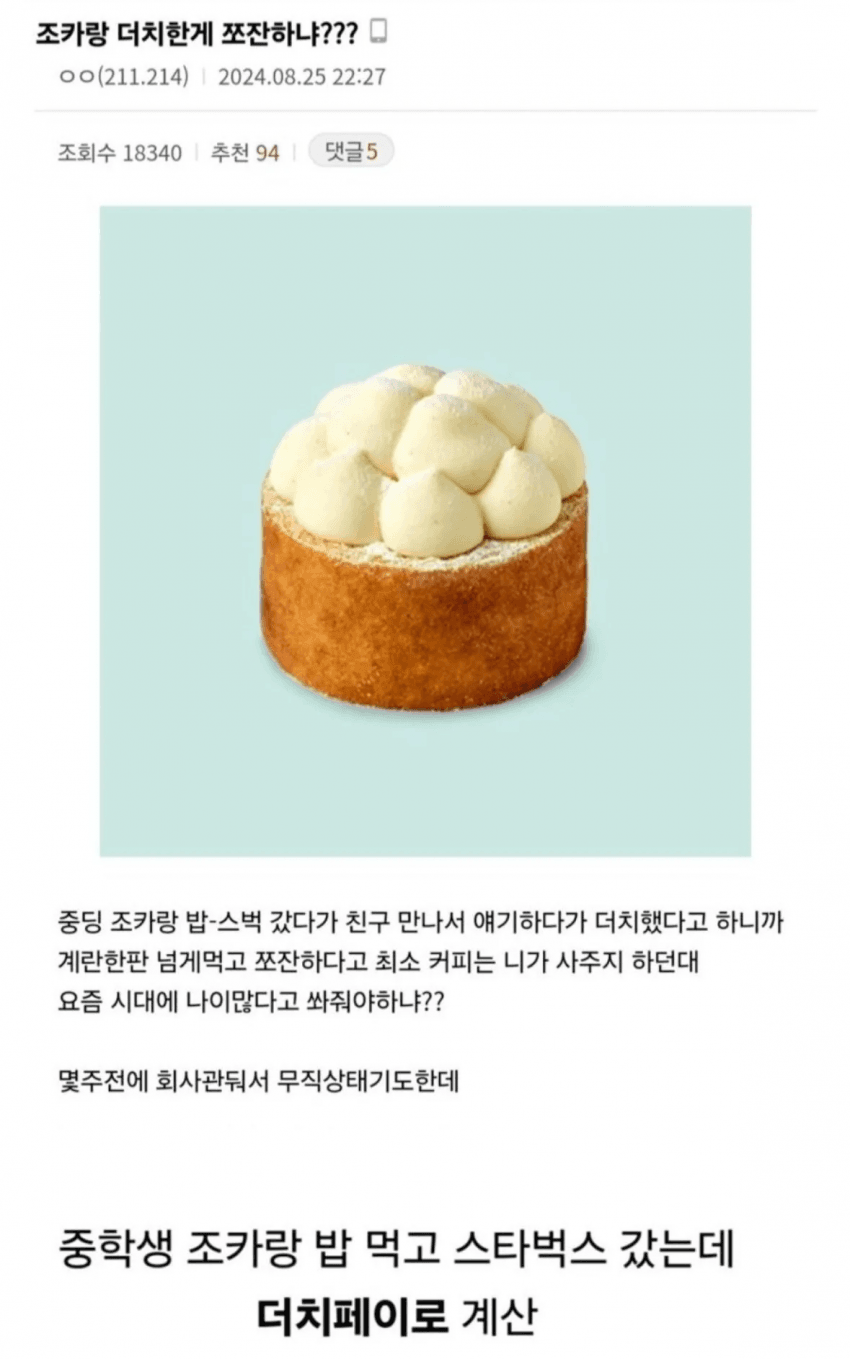This screenshot has height=1359, width=850.
Task: Click the separator bar between 조회수 and 추천
Action: point(194,153)
